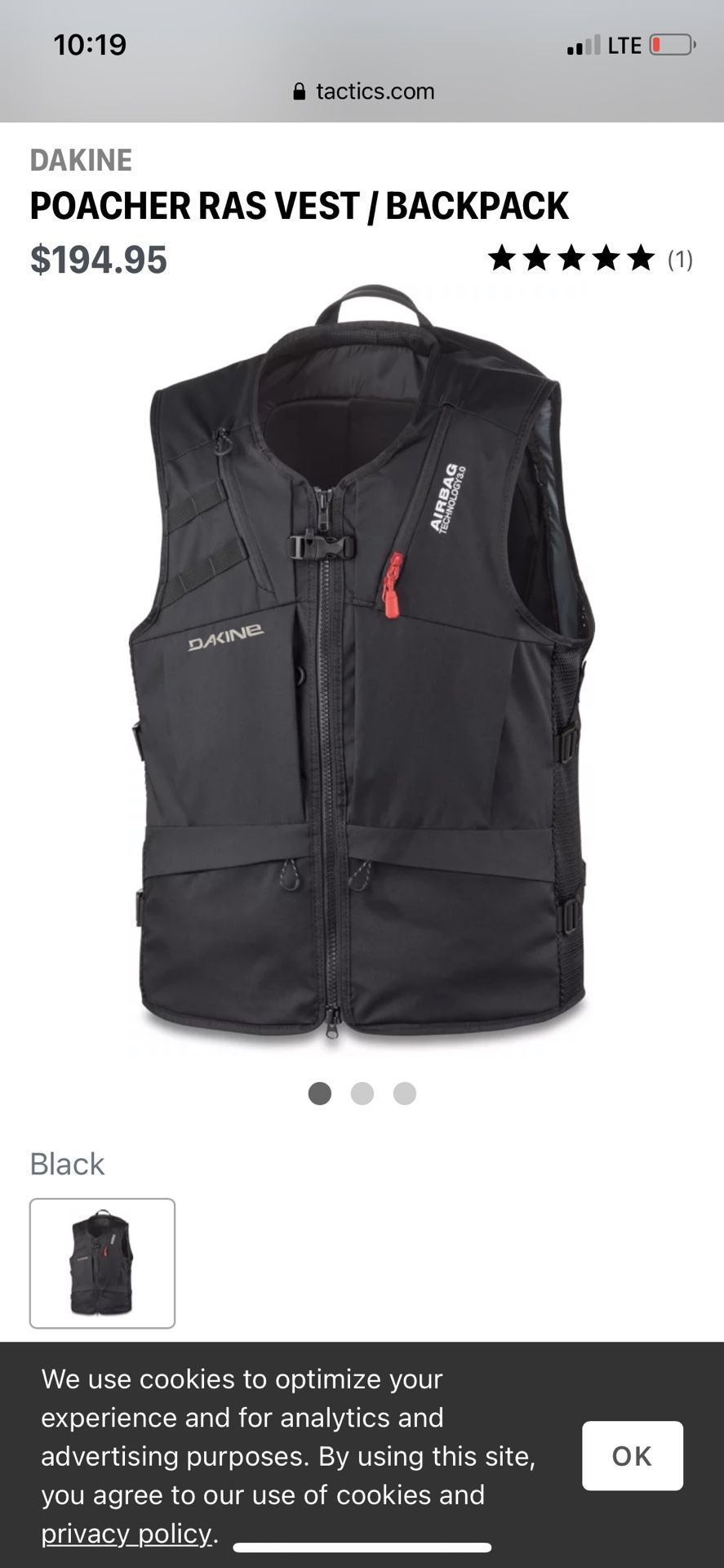Go to the second image dot

(x=362, y=1094)
